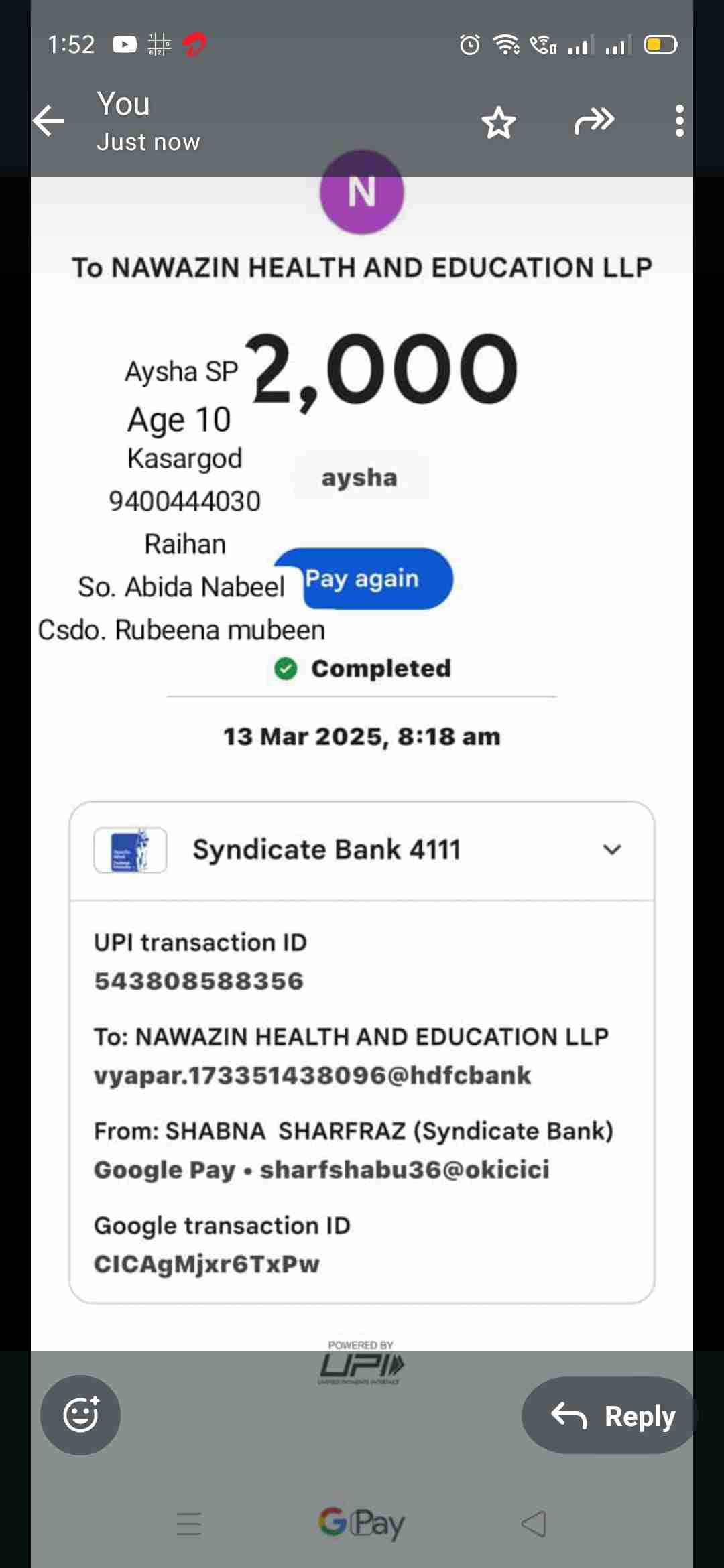
Task: Add an emoji reaction
Action: (x=80, y=1415)
